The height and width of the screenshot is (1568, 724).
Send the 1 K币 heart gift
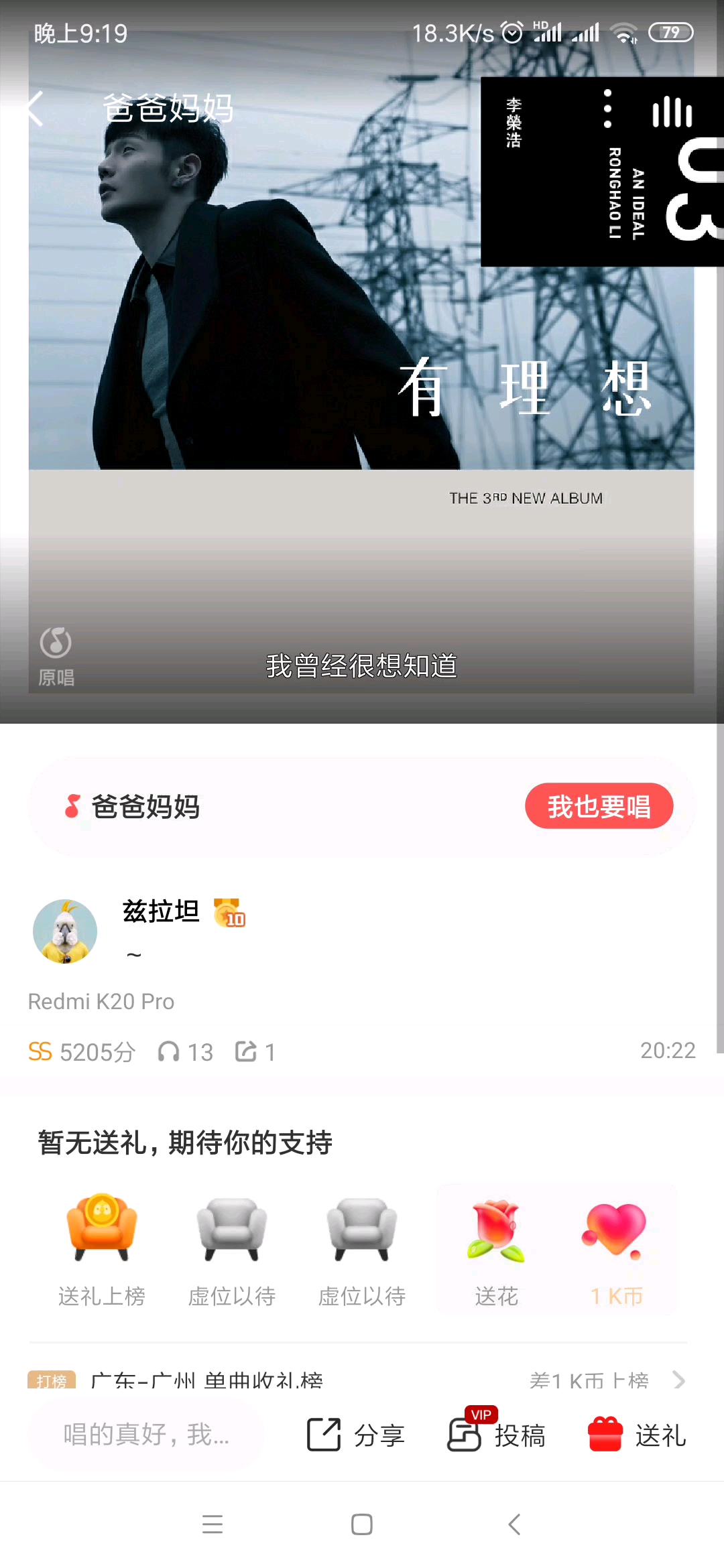(616, 1248)
